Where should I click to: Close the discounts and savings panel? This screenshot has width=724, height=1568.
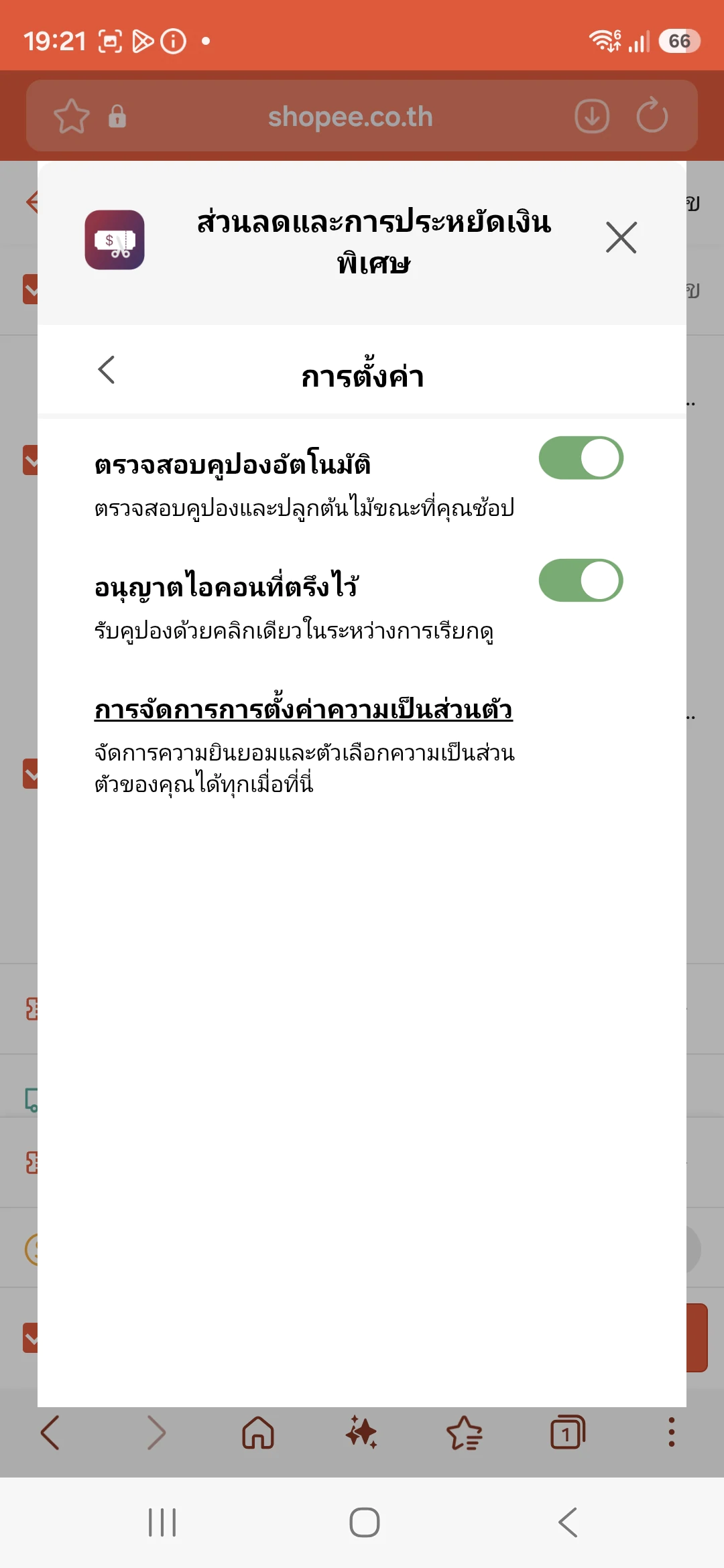point(621,238)
